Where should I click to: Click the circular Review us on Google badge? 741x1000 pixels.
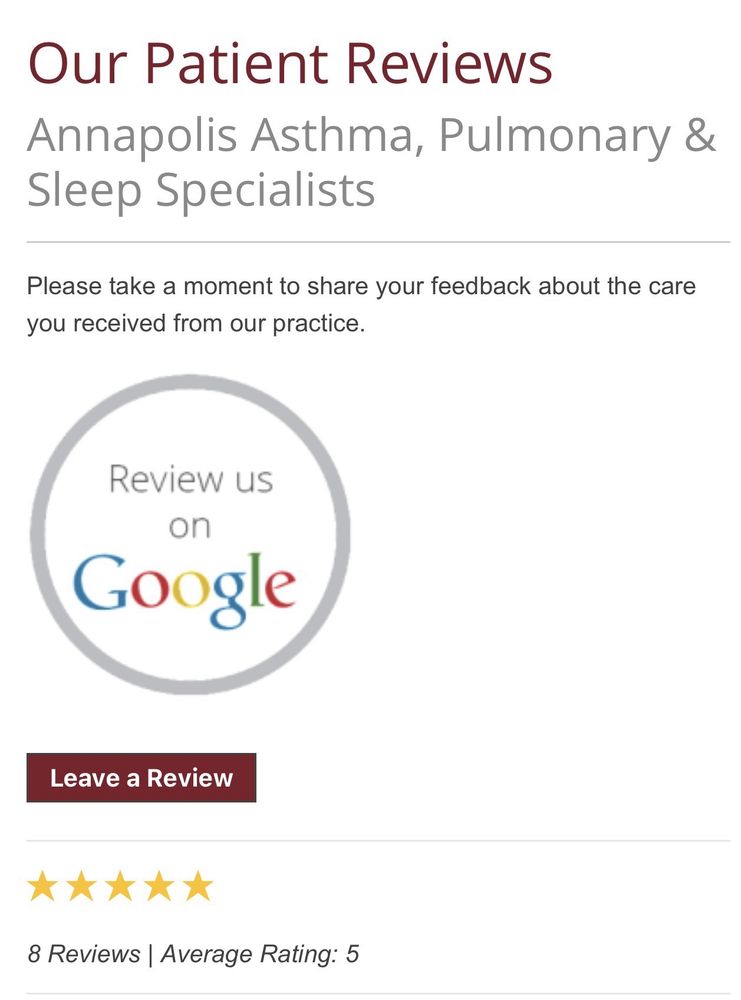[x=192, y=535]
